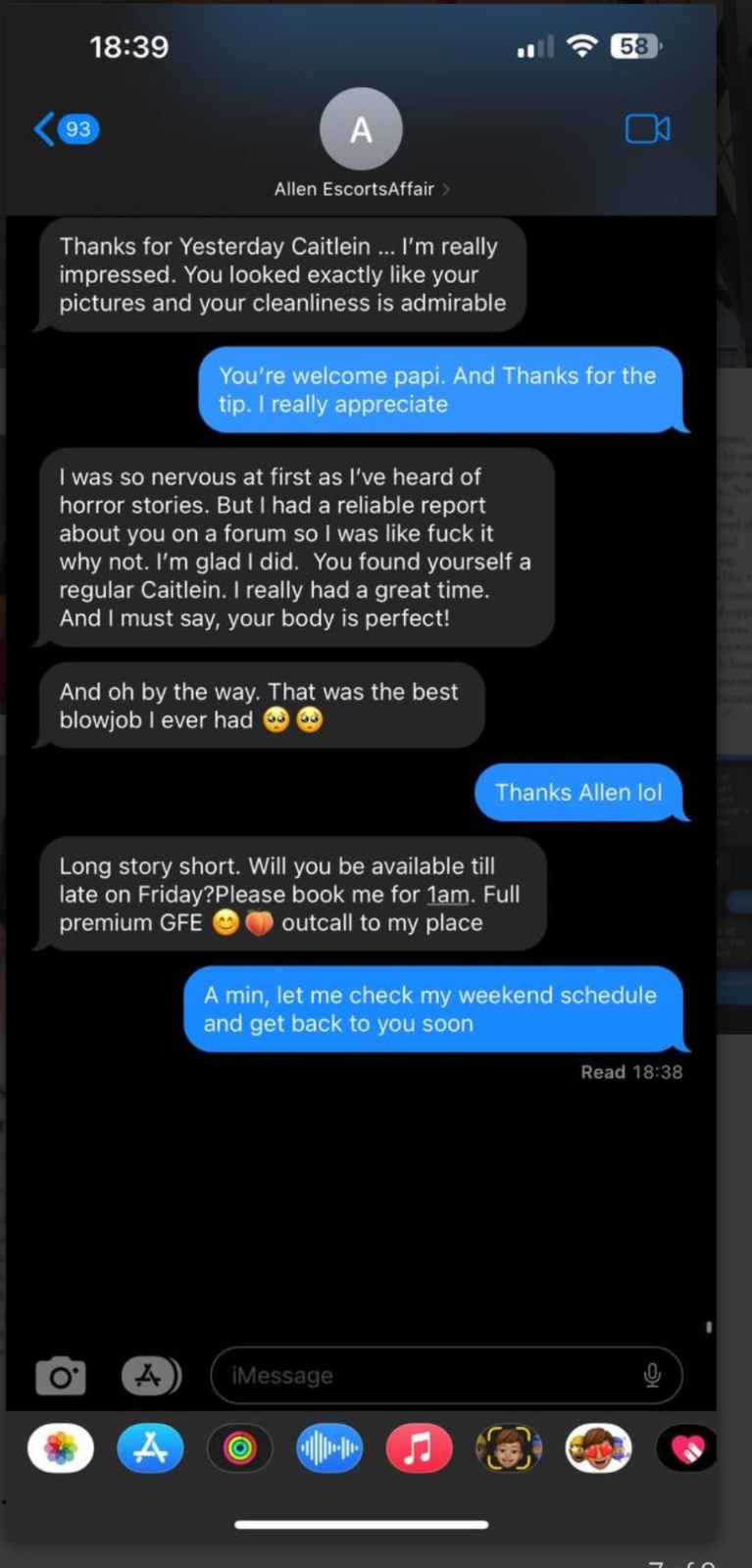Open the Music app in drawer
The image size is (752, 1568).
click(419, 1447)
